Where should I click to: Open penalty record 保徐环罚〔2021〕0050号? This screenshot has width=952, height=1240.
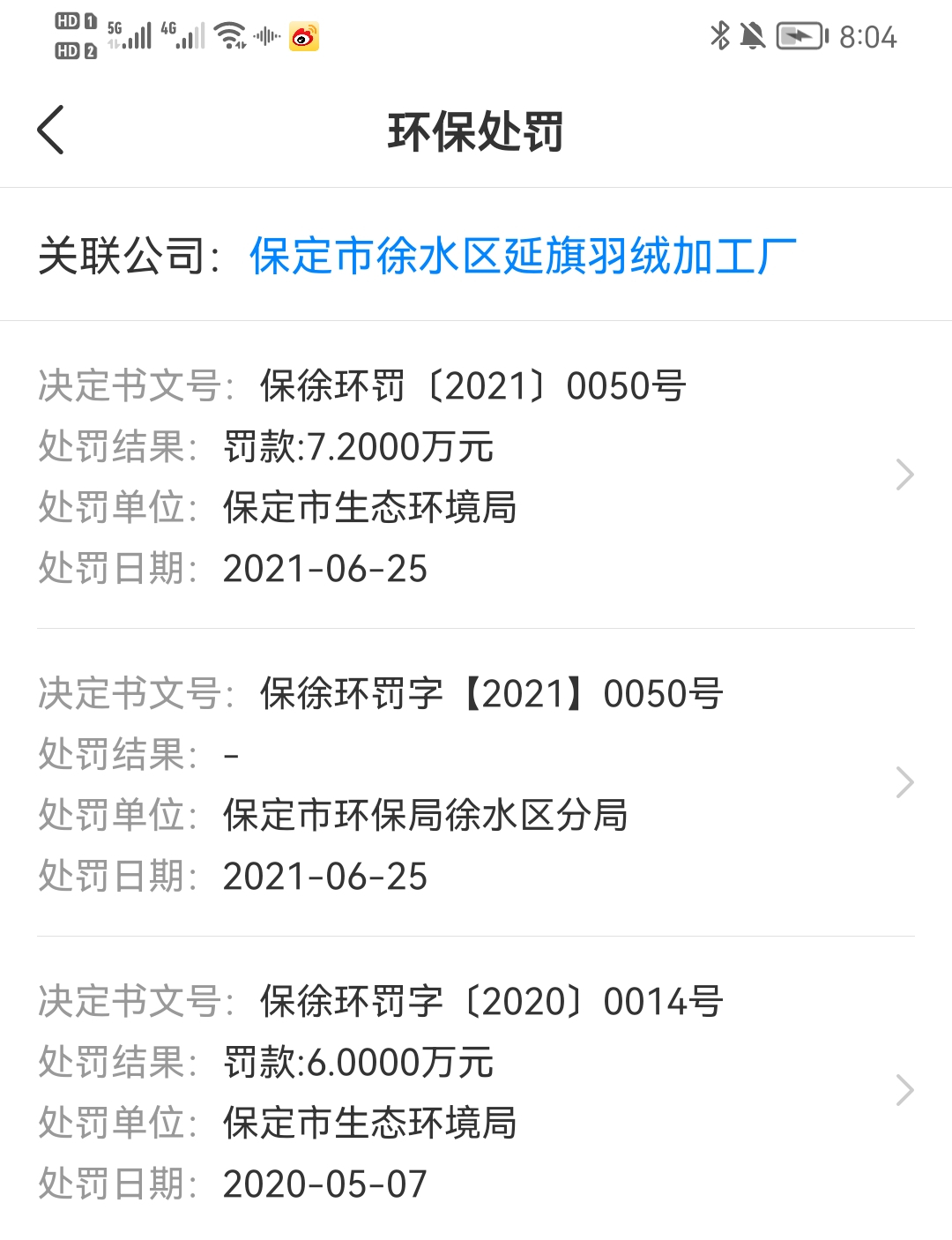coord(474,476)
